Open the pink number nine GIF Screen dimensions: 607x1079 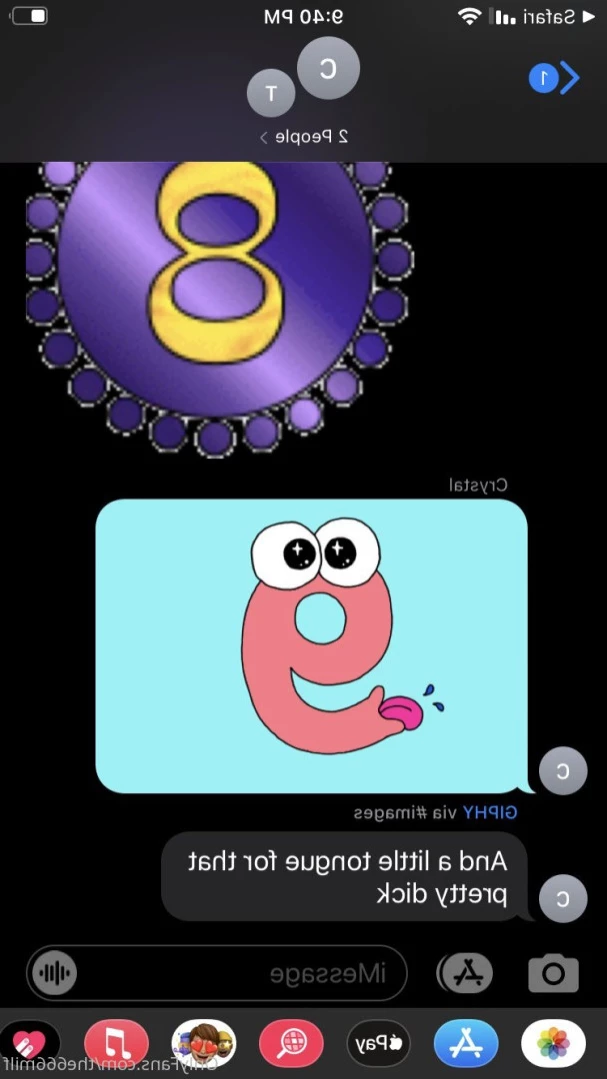(312, 646)
